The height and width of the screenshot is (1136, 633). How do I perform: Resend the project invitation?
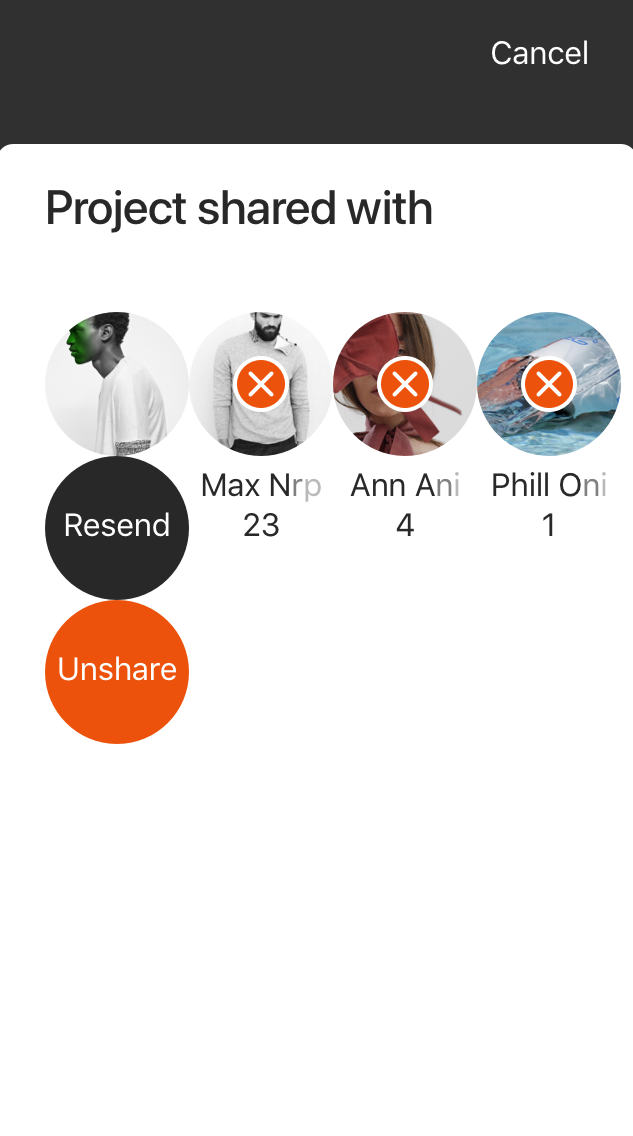(117, 526)
